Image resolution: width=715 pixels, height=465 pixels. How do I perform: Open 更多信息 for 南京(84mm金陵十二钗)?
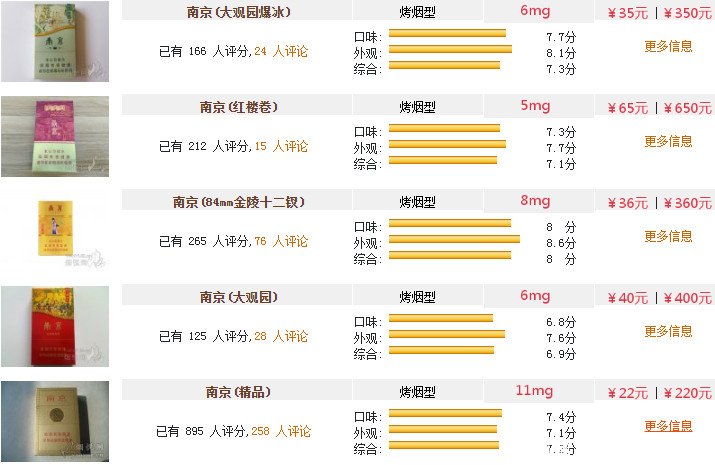coord(668,236)
